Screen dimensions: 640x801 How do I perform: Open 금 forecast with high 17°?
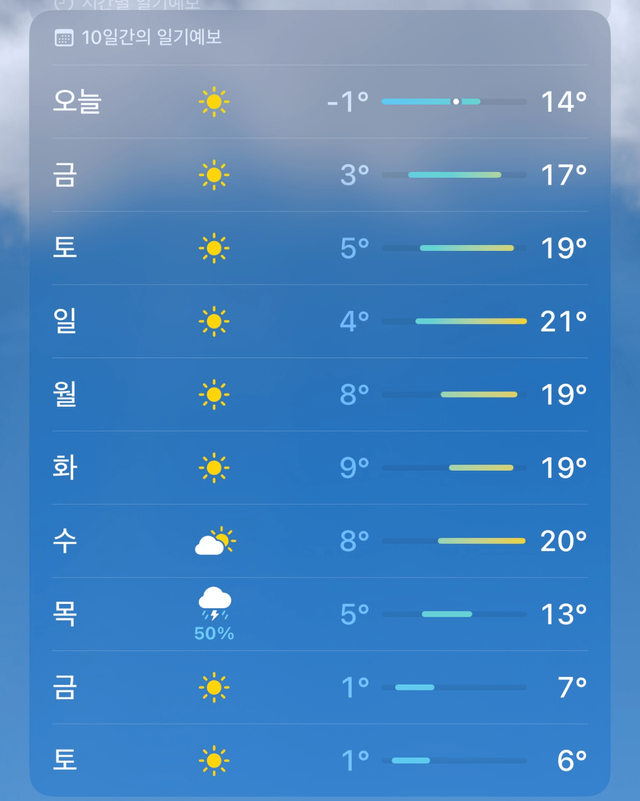click(x=320, y=175)
